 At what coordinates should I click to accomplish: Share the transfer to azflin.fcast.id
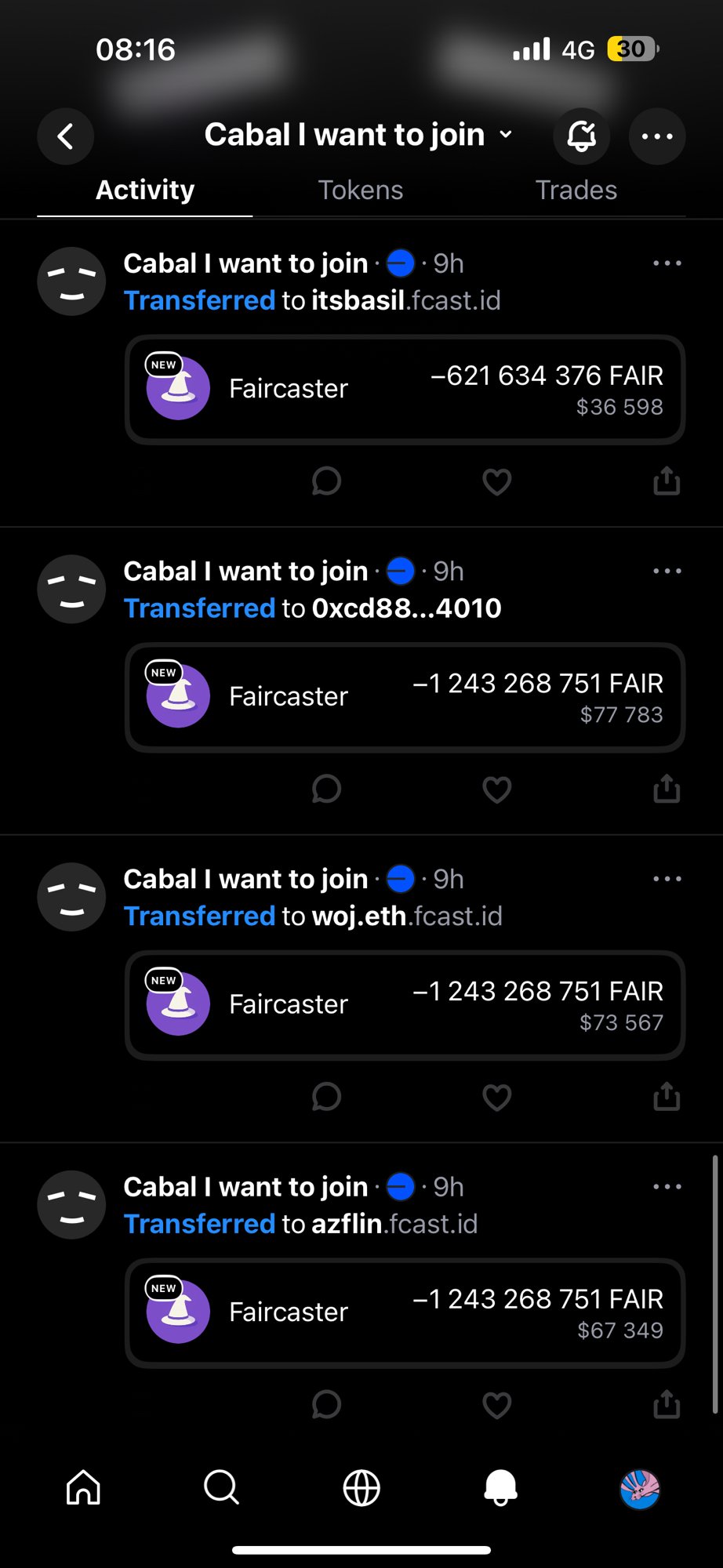click(667, 1404)
